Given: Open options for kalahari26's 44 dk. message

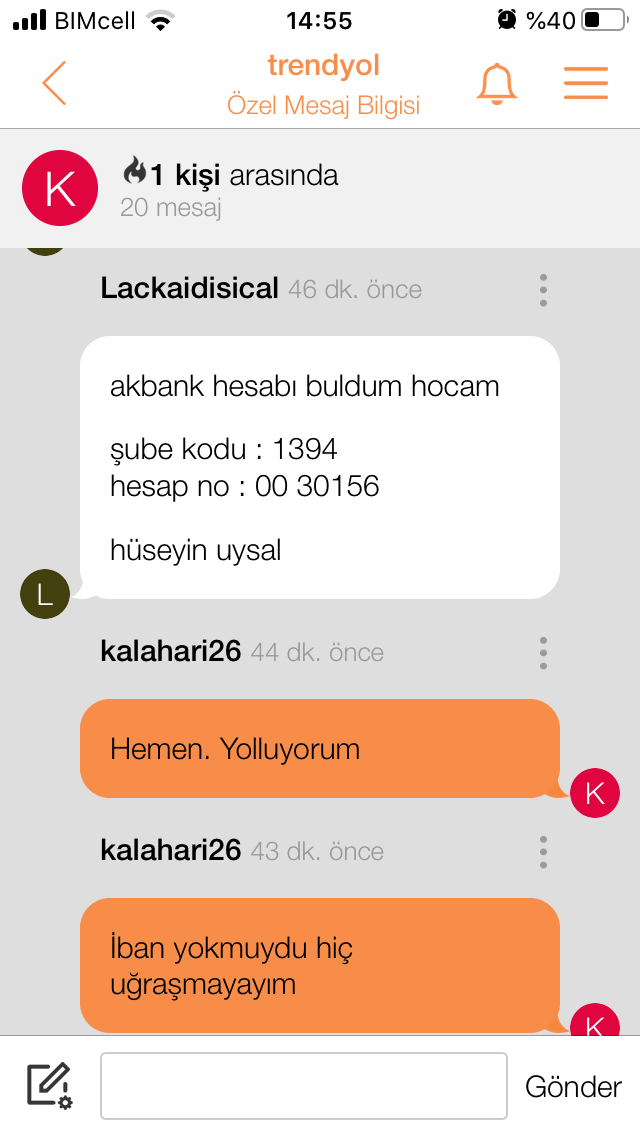Looking at the screenshot, I should (543, 653).
